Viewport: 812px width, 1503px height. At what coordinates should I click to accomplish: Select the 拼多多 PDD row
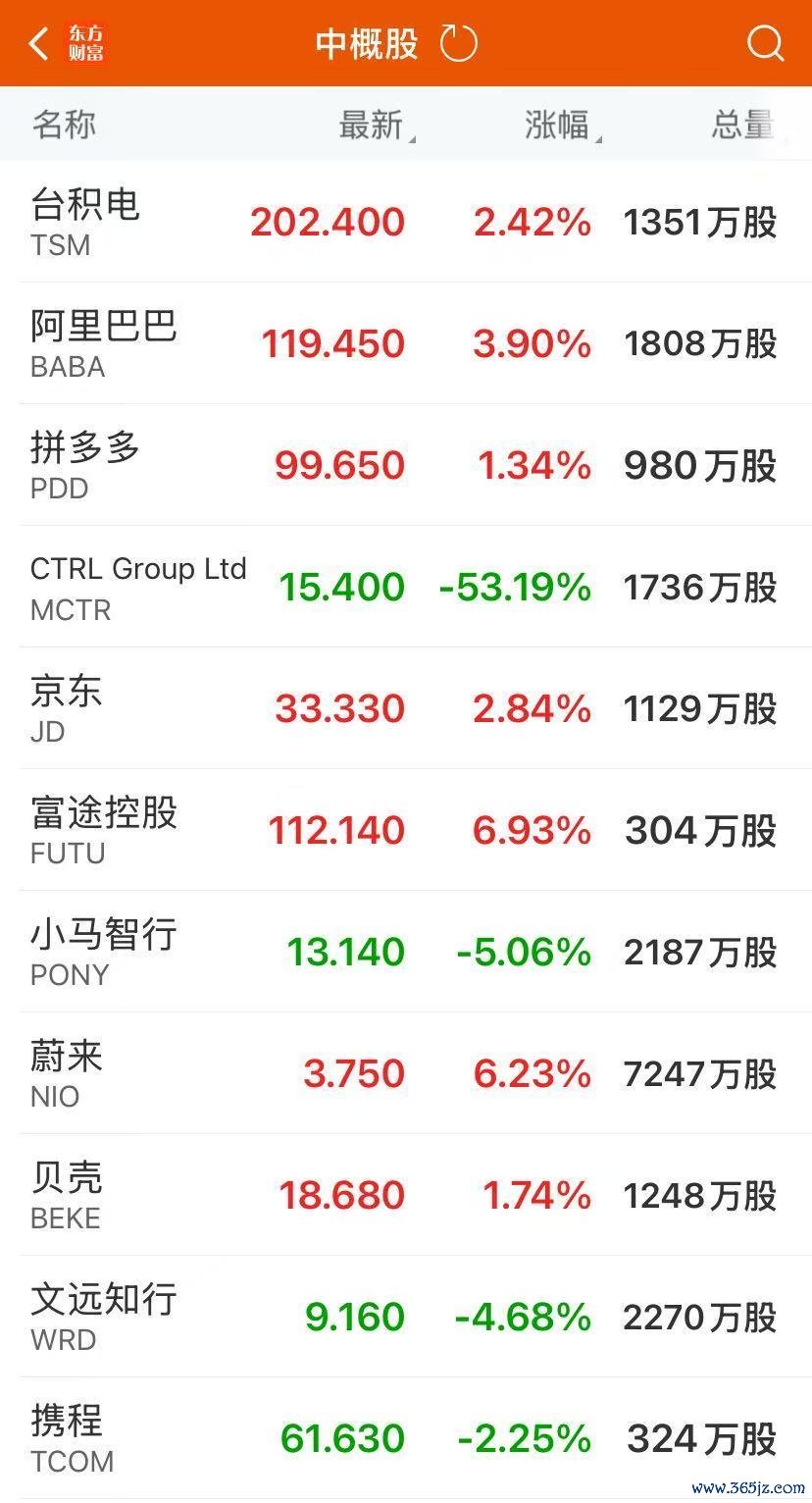406,466
